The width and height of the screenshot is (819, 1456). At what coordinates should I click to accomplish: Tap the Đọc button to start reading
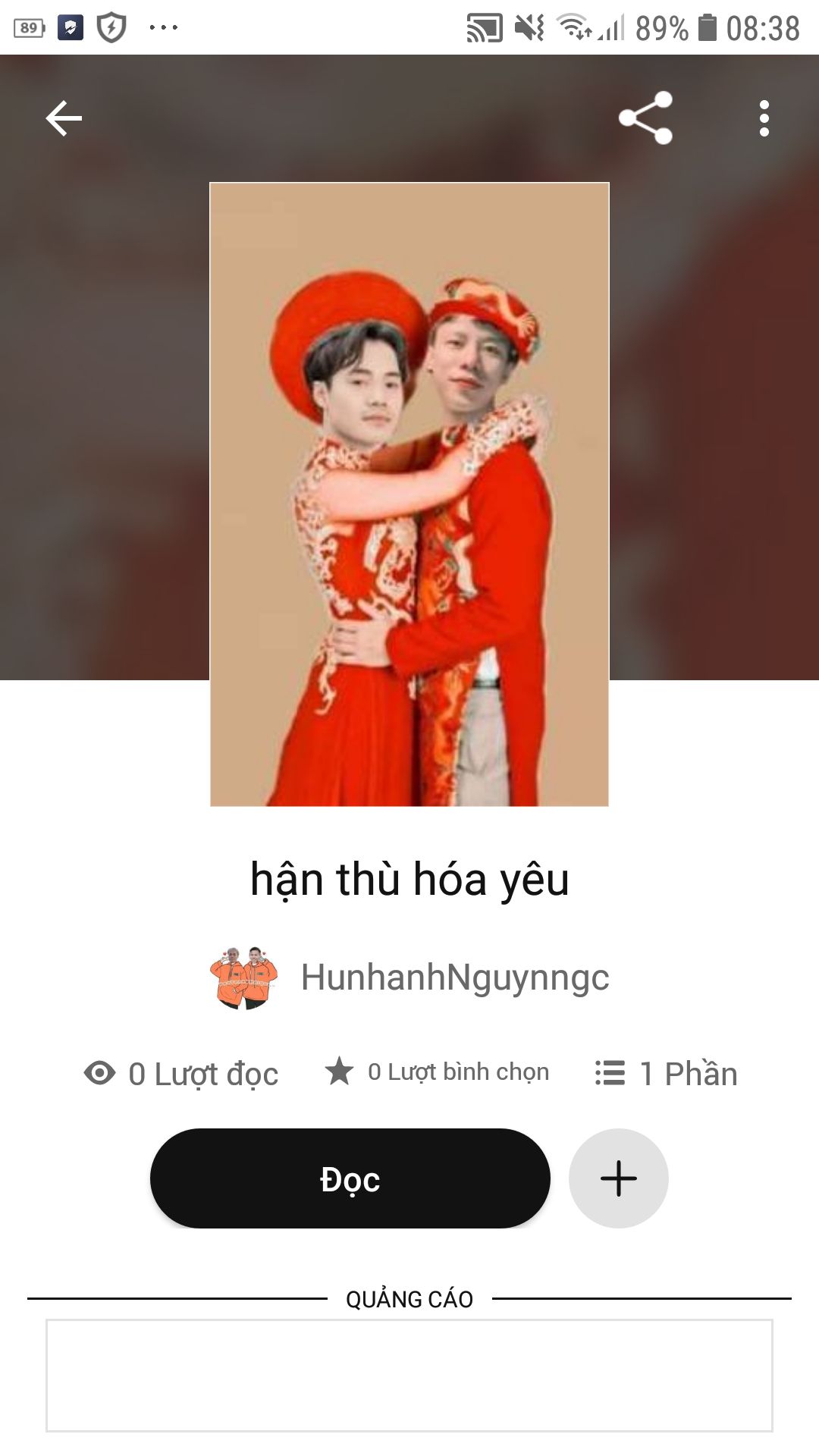point(350,1178)
